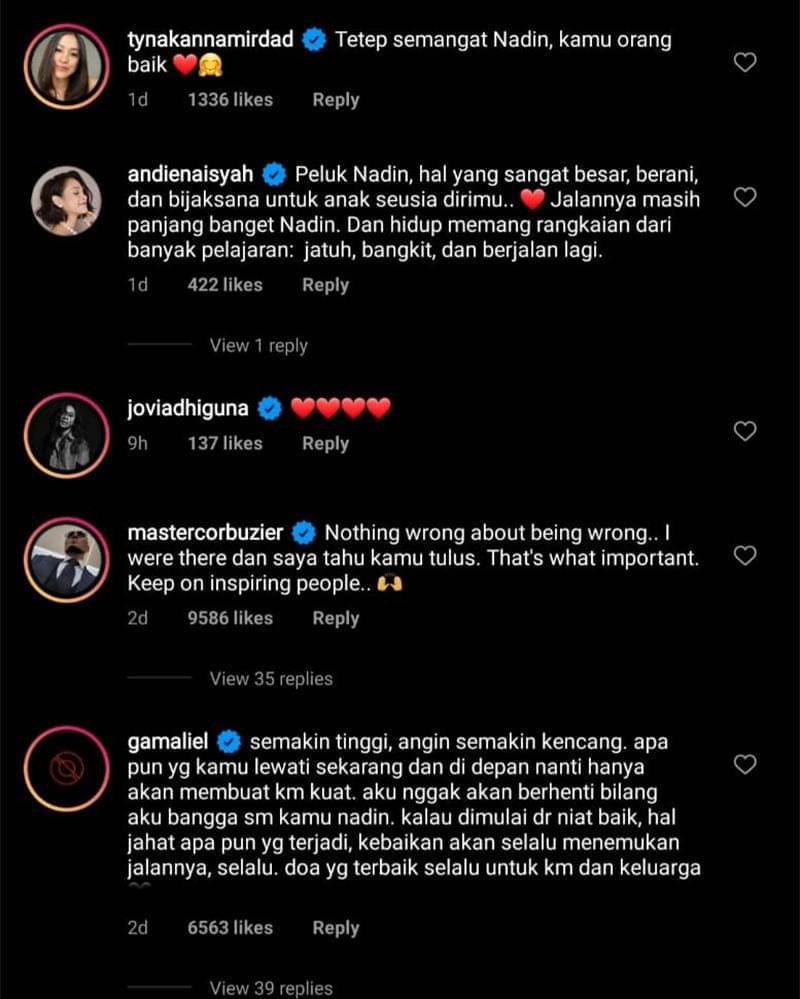Open andienaisyah's profile picture
800x999 pixels.
(x=66, y=200)
